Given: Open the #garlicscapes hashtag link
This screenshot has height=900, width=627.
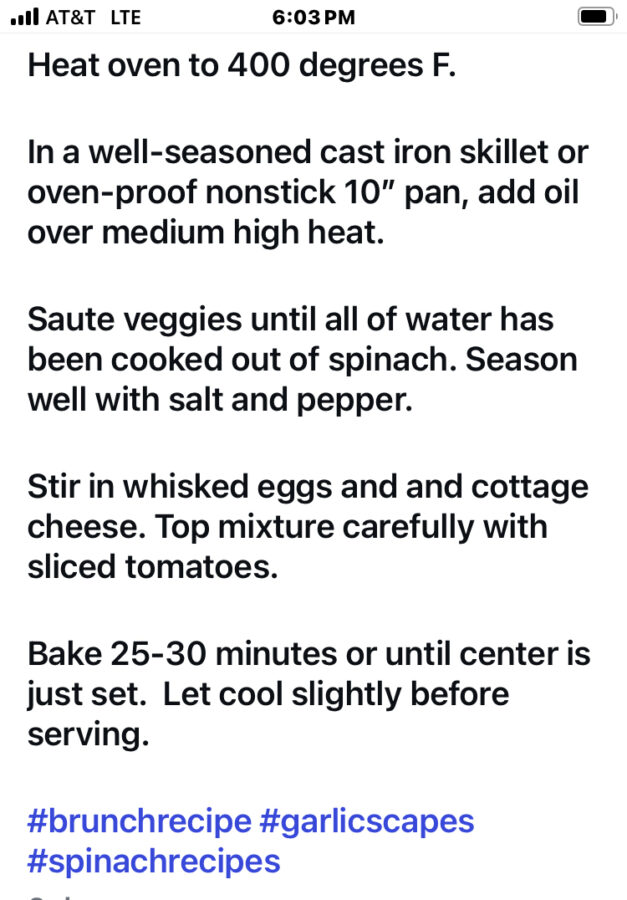Looking at the screenshot, I should pyautogui.click(x=366, y=821).
